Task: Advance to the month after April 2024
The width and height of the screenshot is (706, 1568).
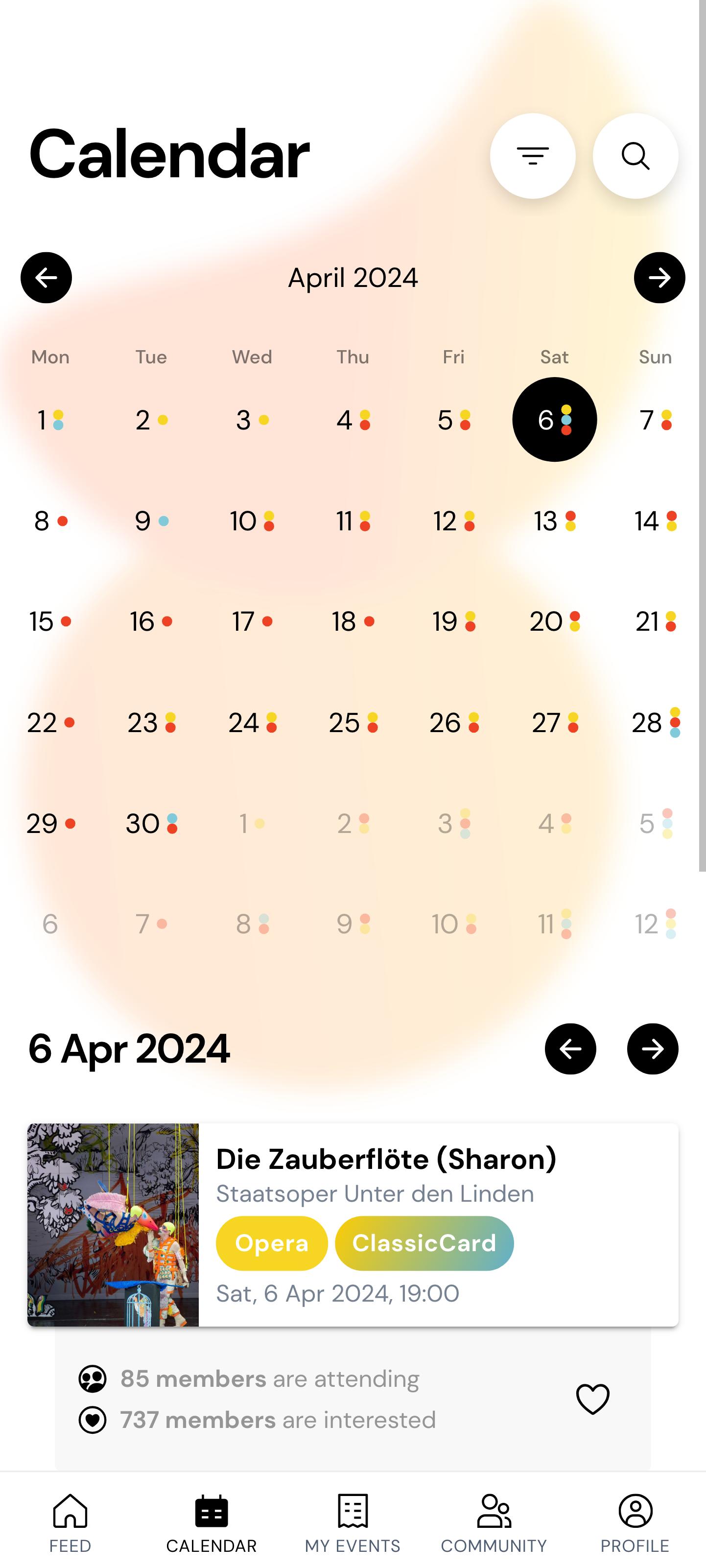Action: coord(660,278)
